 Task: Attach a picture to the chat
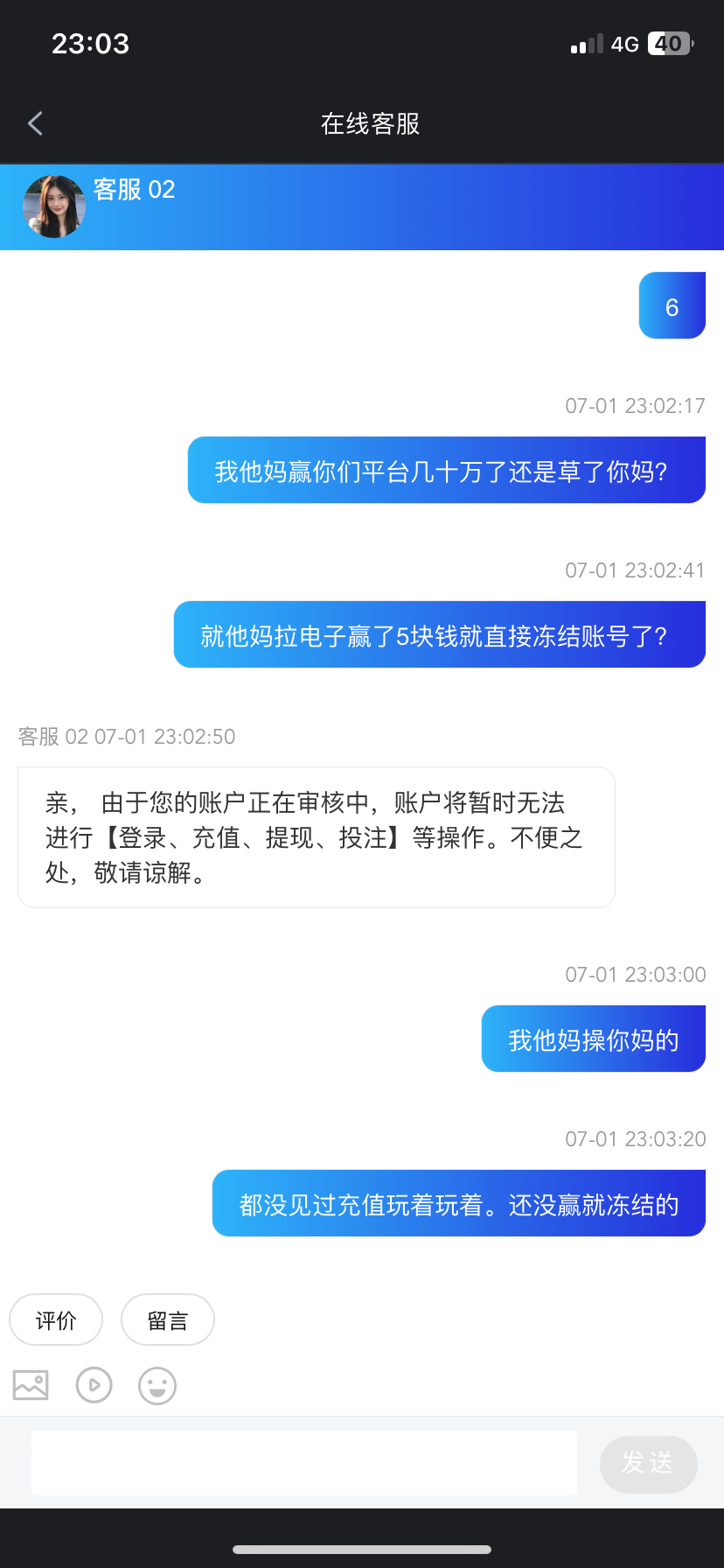point(31,1385)
